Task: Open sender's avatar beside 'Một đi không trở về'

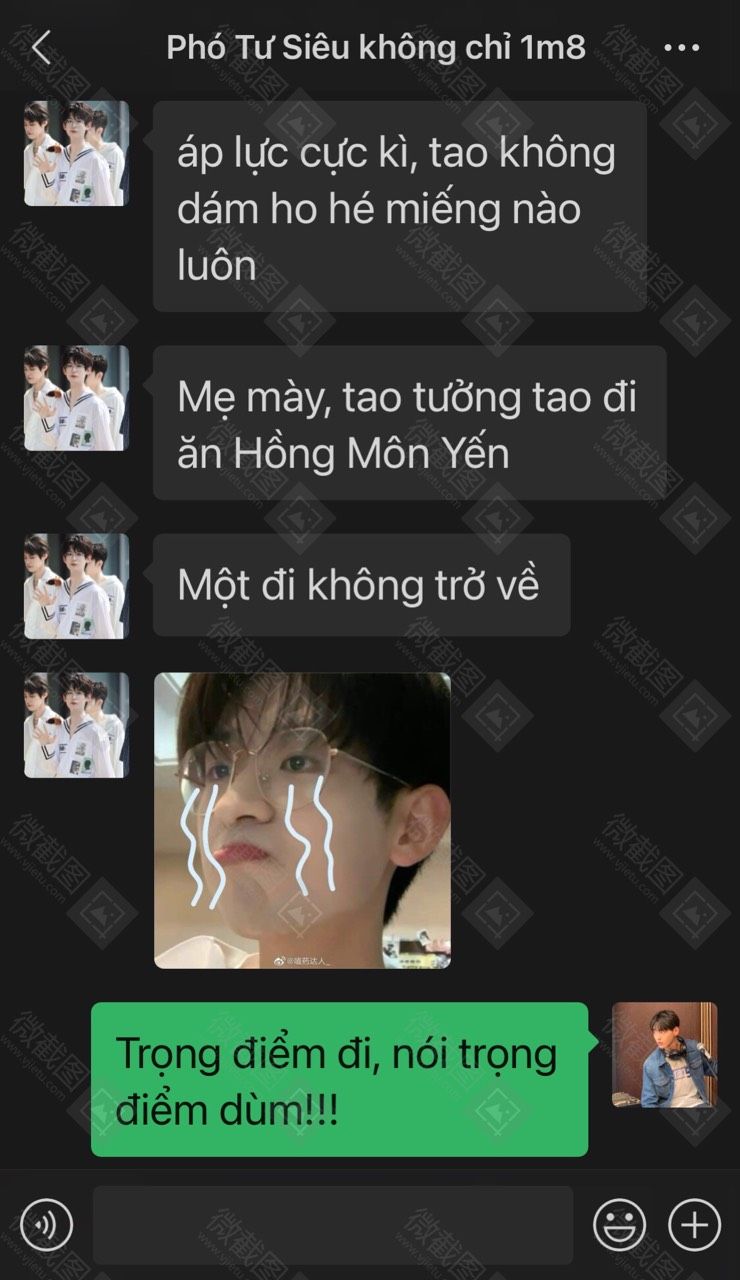Action: point(76,586)
